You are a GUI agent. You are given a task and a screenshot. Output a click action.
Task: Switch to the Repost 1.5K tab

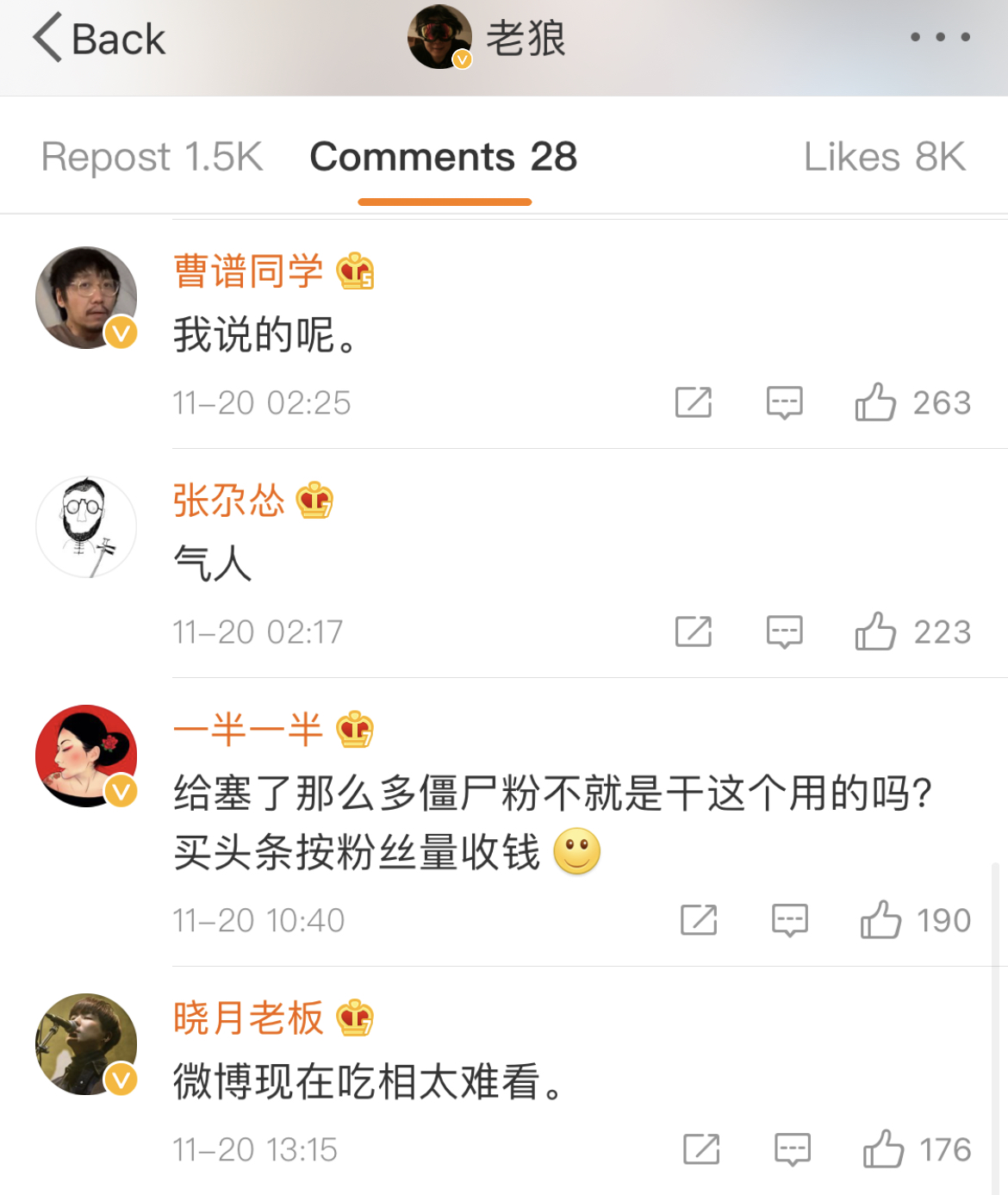coord(152,157)
